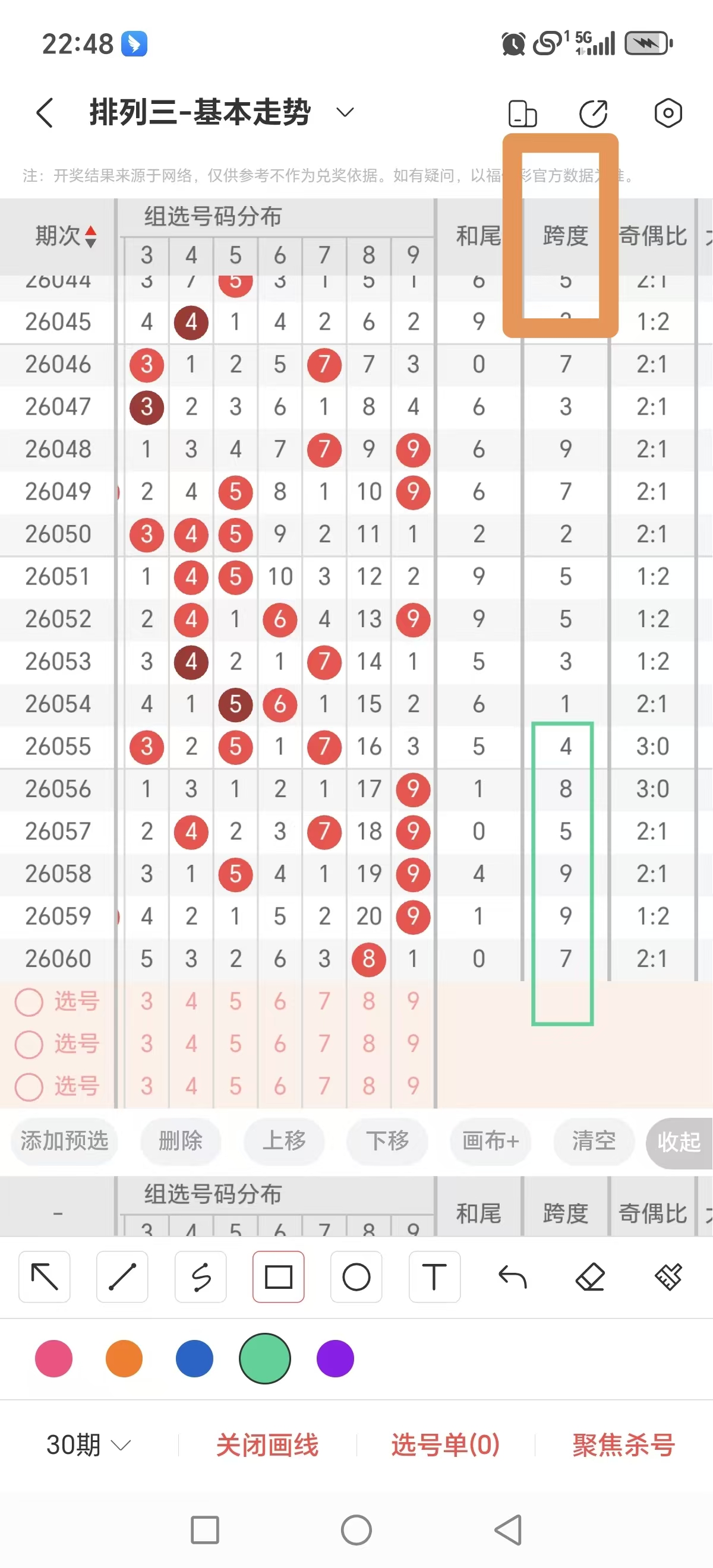Select the rectangle drawing tool

tap(277, 1278)
